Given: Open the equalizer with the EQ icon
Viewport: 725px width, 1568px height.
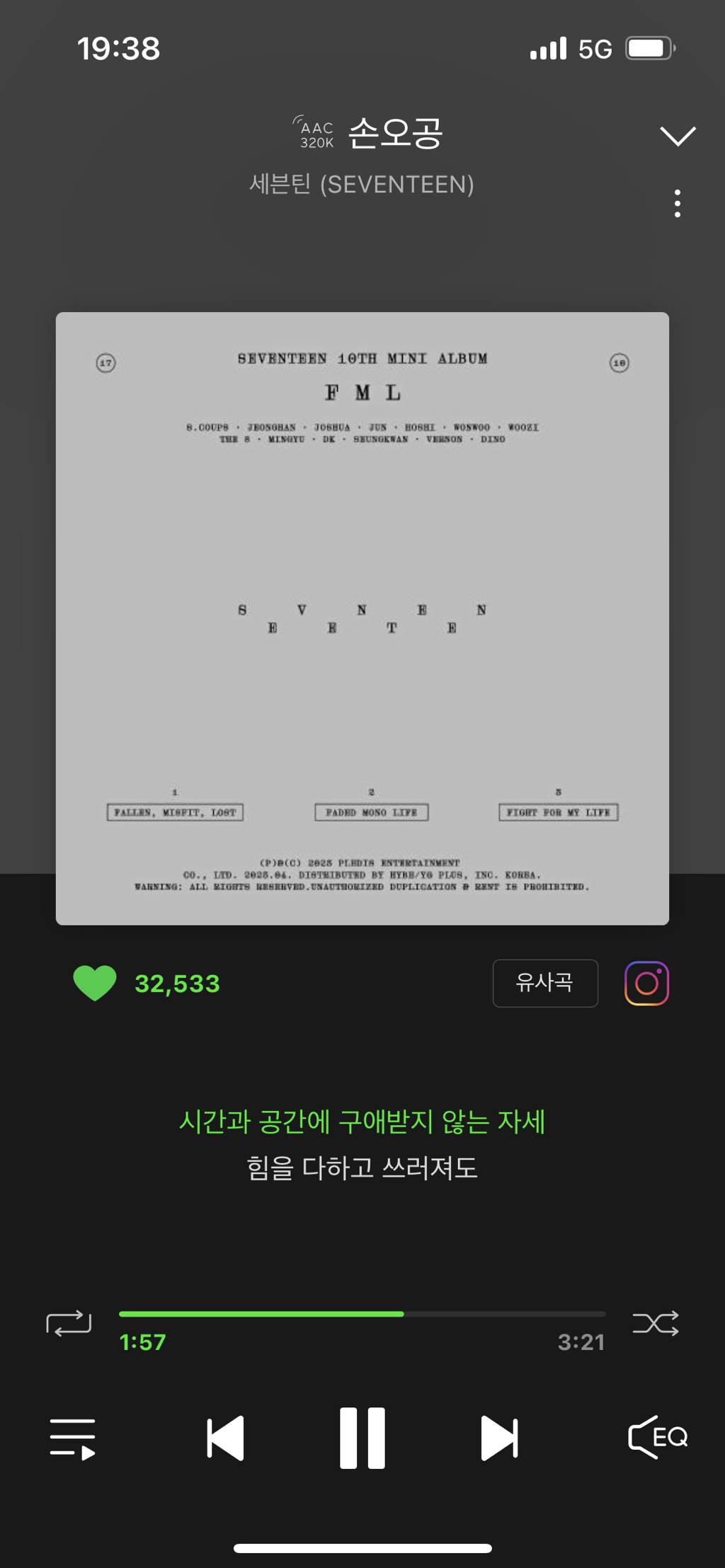Looking at the screenshot, I should pos(658,1438).
